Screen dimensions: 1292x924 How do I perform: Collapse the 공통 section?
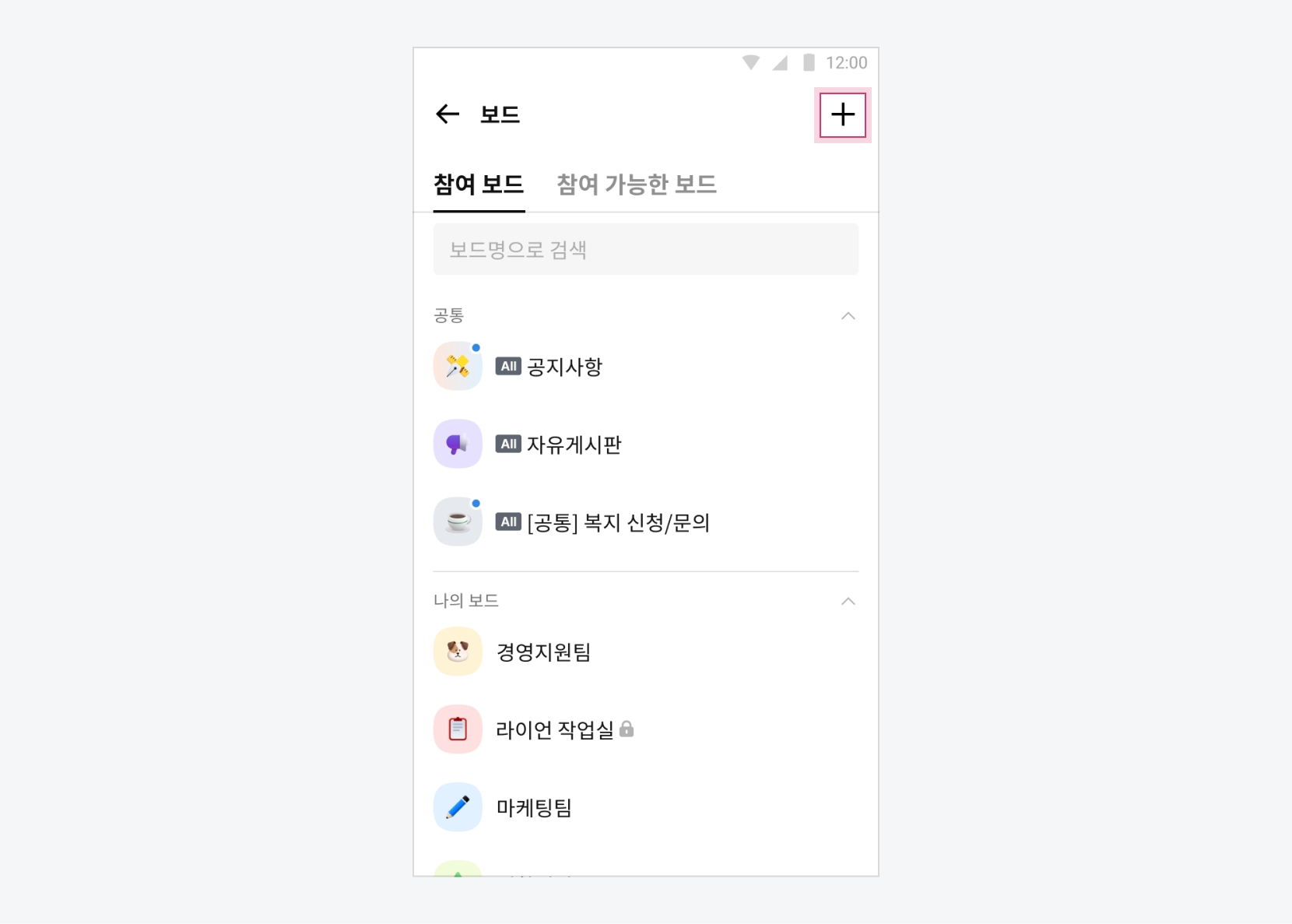click(x=848, y=316)
